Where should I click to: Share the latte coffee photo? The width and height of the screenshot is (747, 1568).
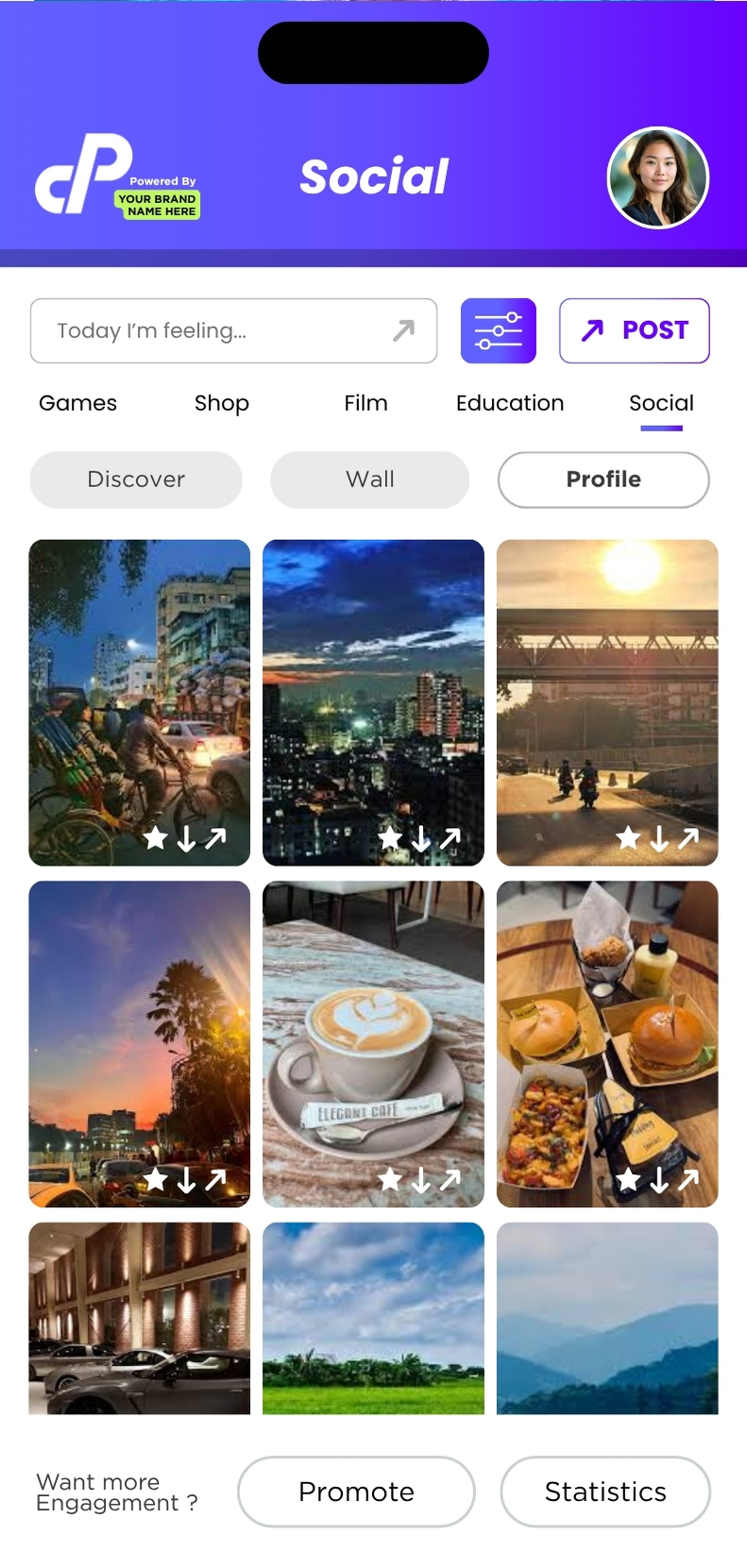tap(450, 1179)
